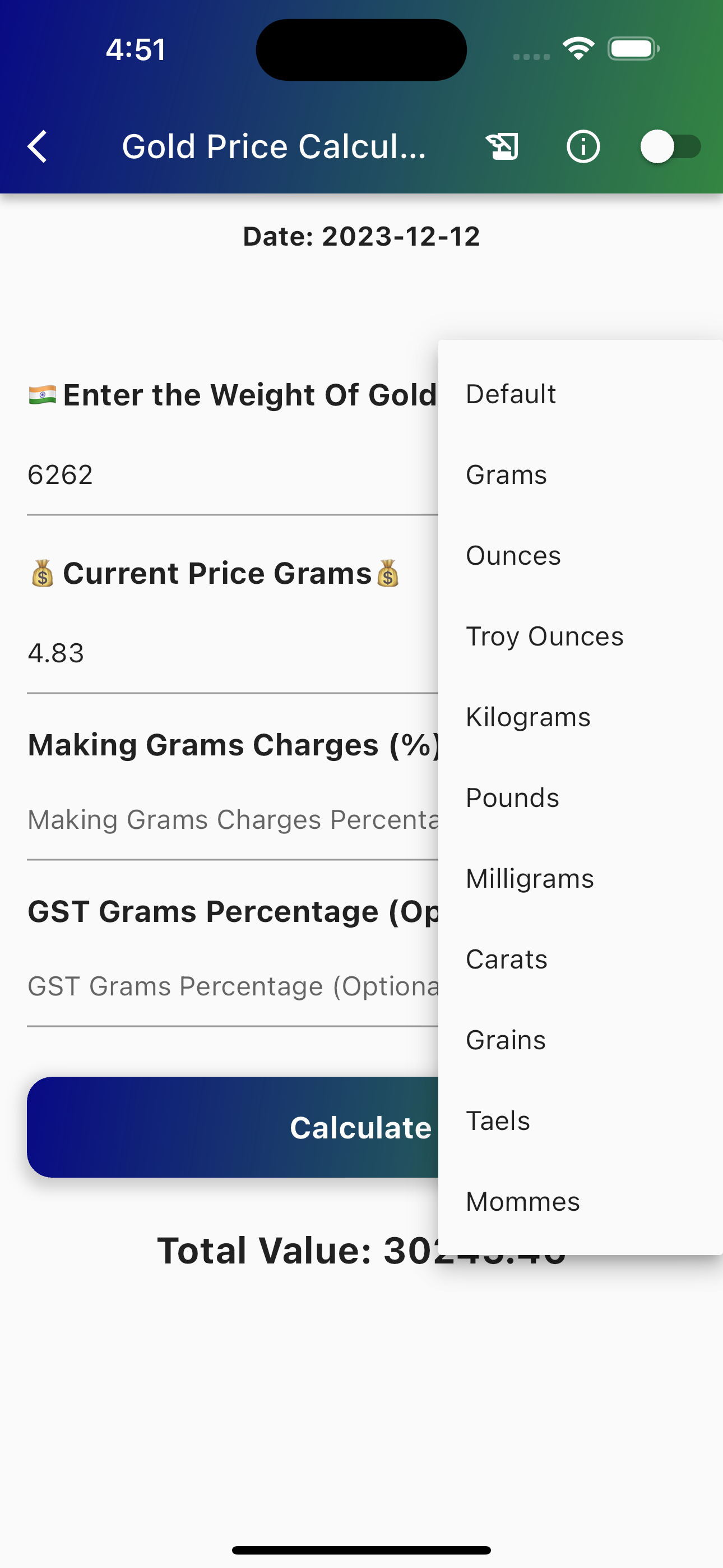Open the unit icon beside the title
723x1568 pixels.
click(x=502, y=147)
